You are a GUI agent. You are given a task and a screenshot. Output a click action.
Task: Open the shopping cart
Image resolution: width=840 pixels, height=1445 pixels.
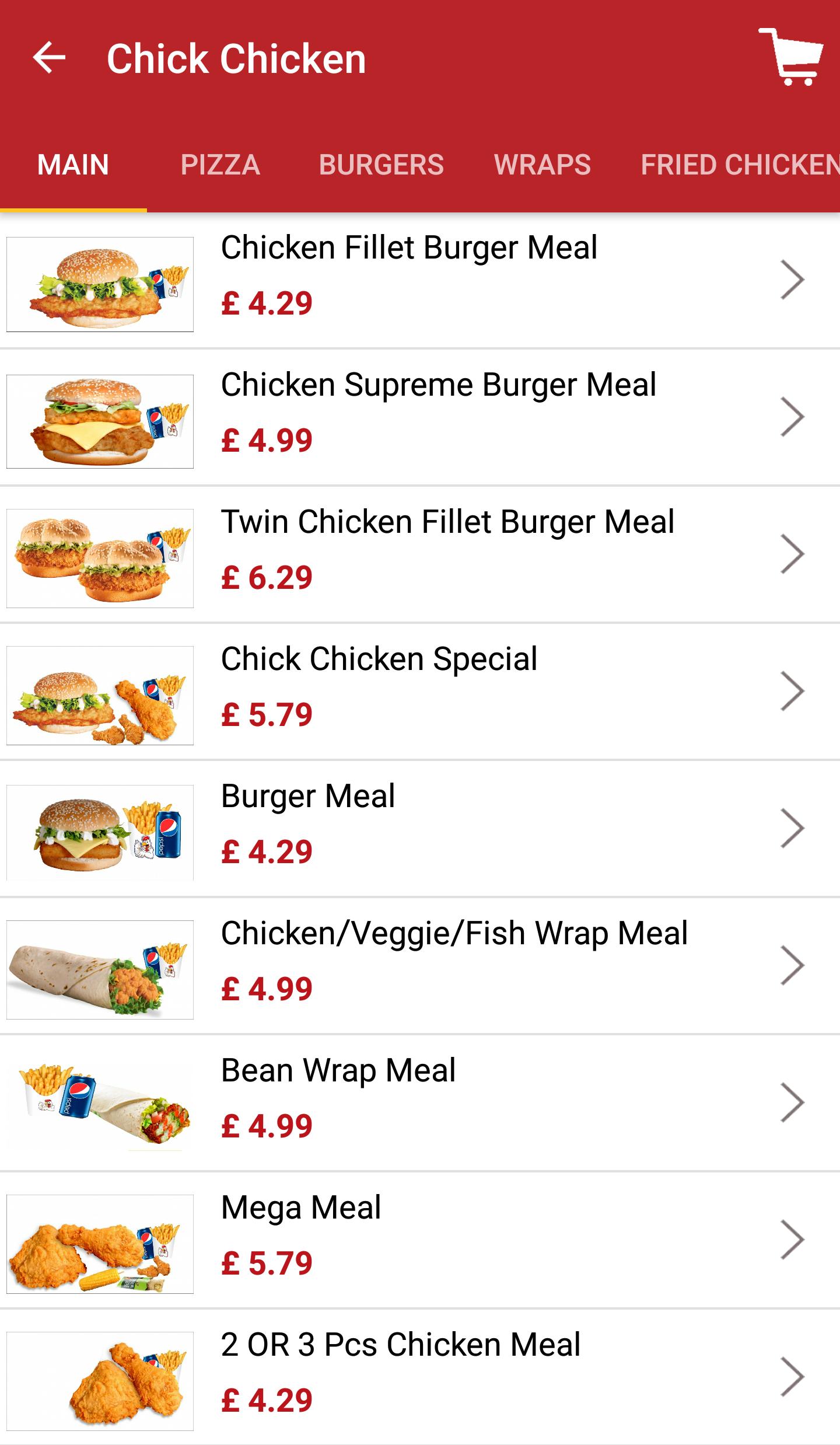pyautogui.click(x=790, y=57)
